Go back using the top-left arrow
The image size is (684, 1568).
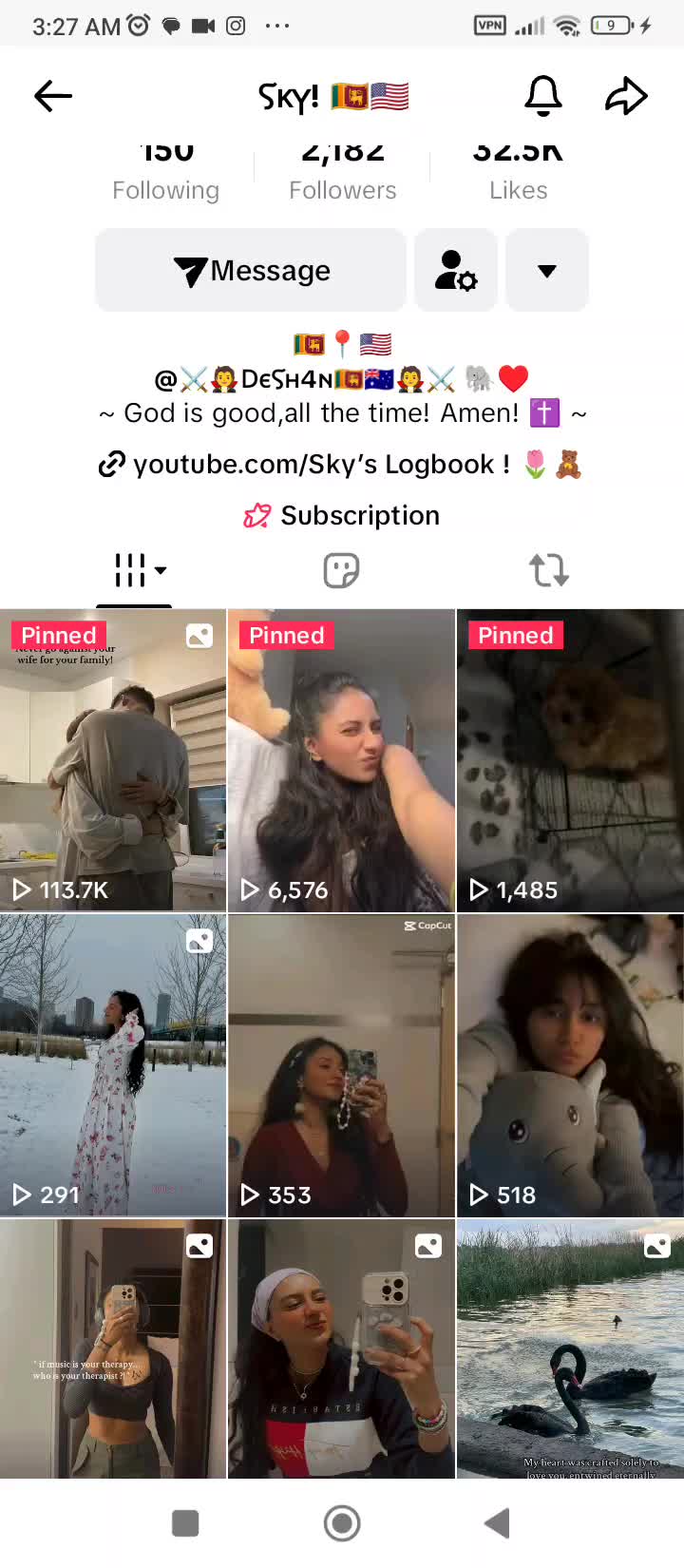53,96
